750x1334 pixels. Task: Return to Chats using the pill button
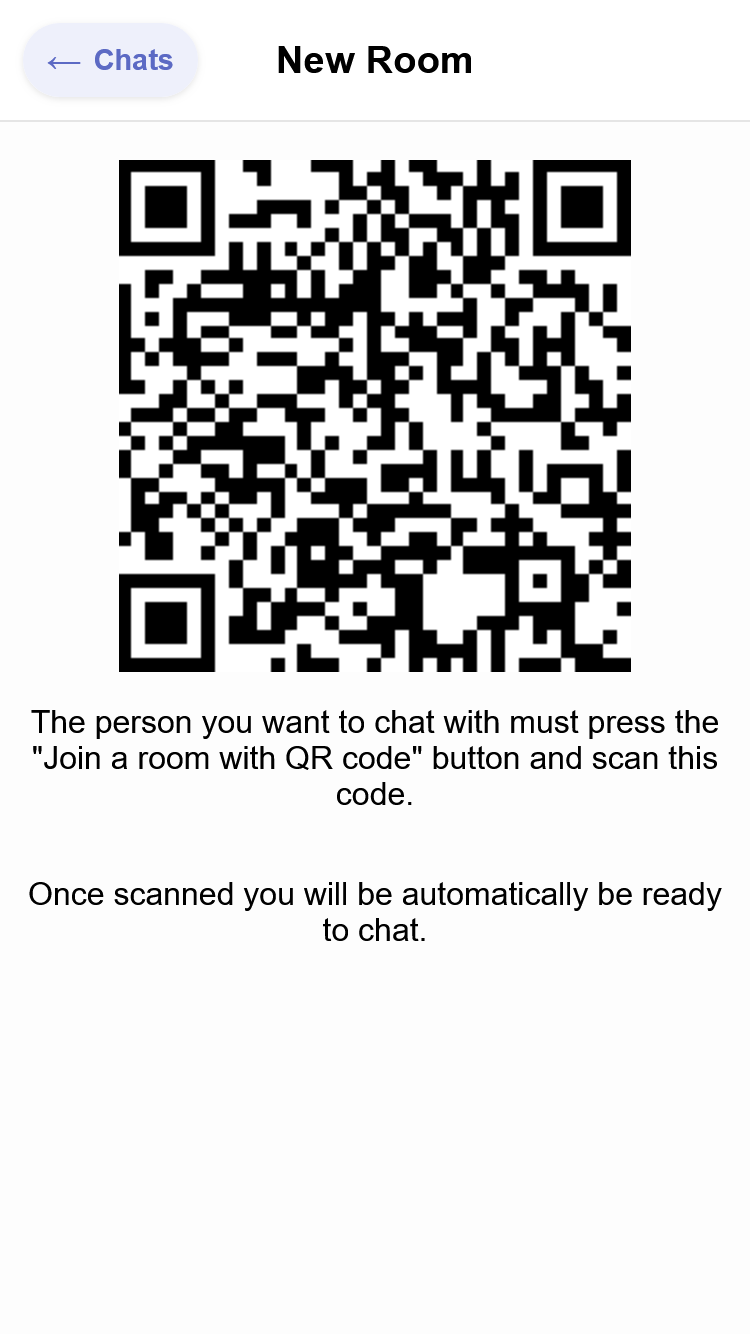(x=110, y=60)
